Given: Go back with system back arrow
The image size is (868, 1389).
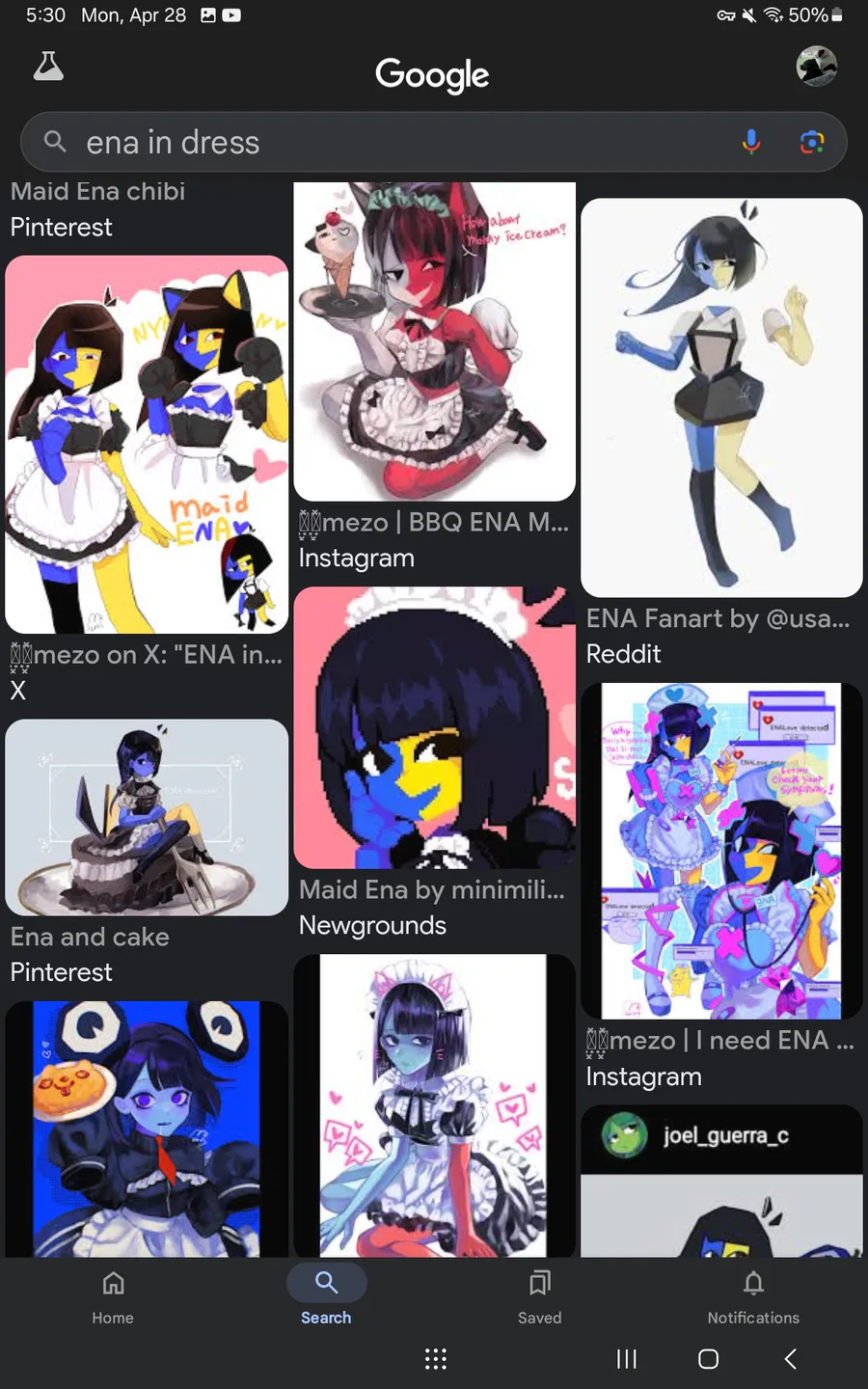Looking at the screenshot, I should 790,1359.
